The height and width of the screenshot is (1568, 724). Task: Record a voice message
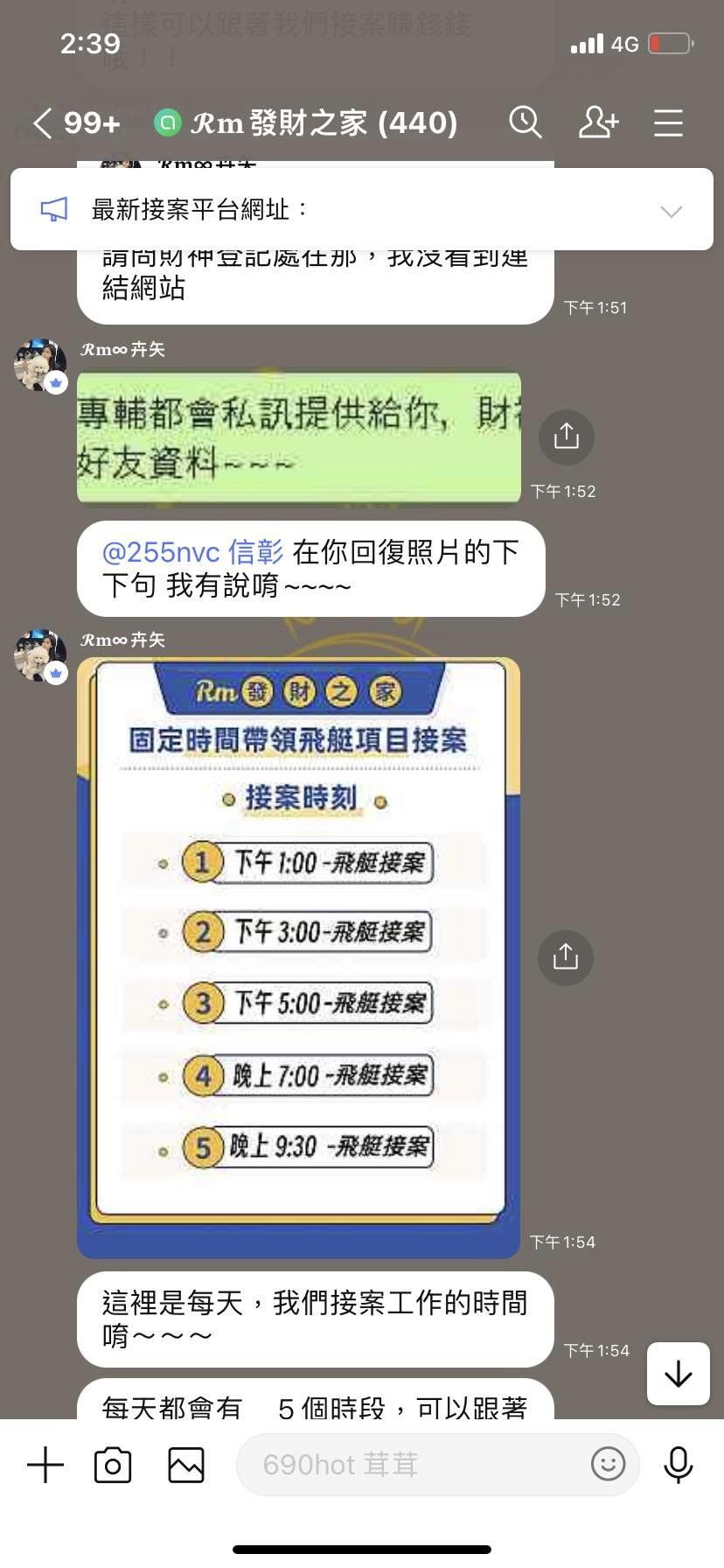[x=679, y=1464]
